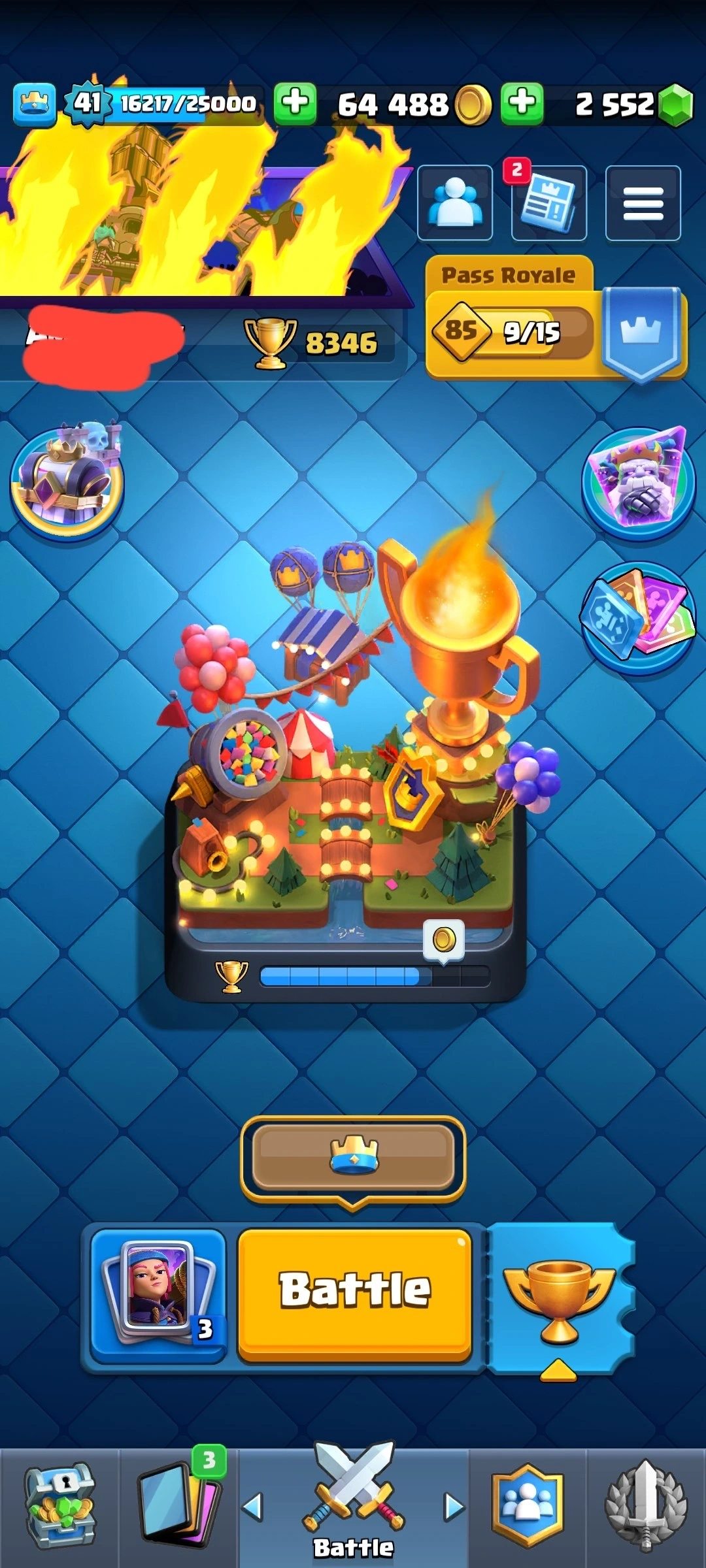
Task: Add more gold with the plus button
Action: click(x=295, y=103)
